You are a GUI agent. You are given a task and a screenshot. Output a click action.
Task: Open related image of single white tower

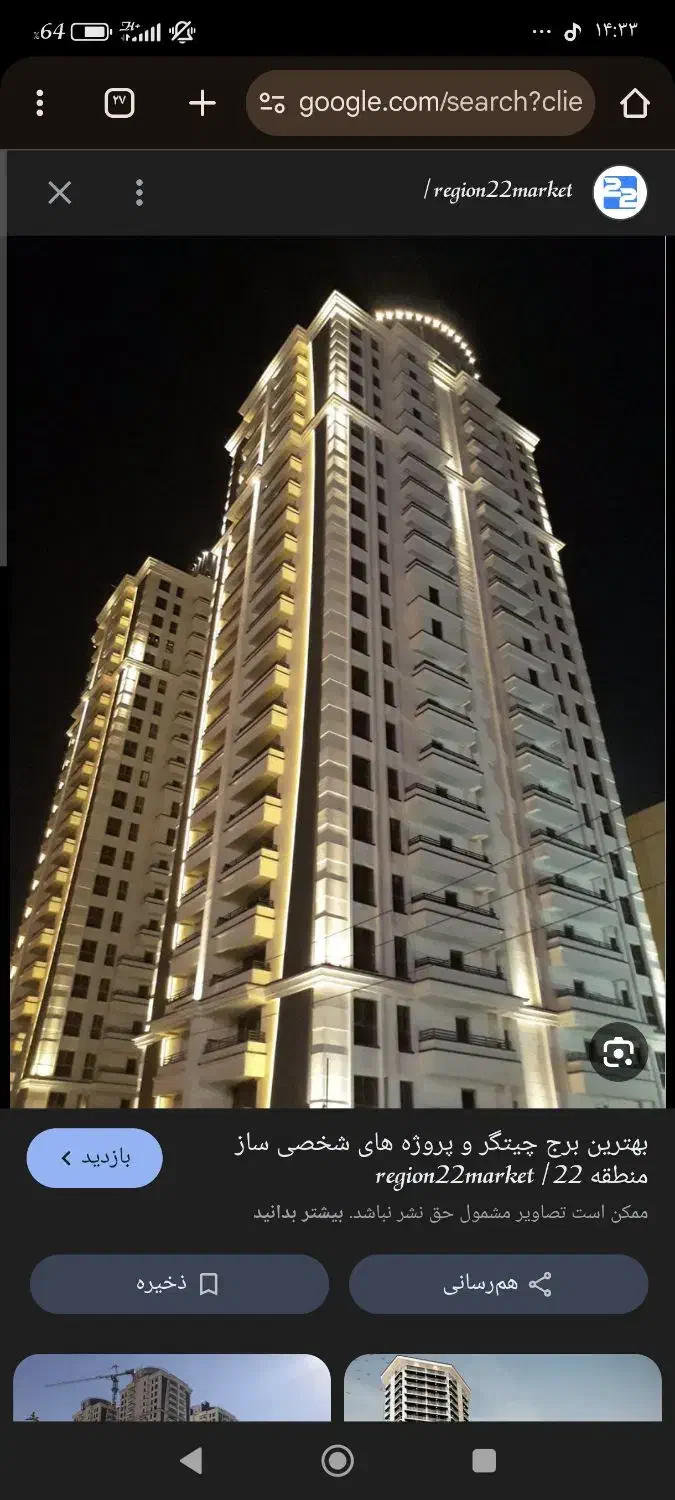(502, 1388)
